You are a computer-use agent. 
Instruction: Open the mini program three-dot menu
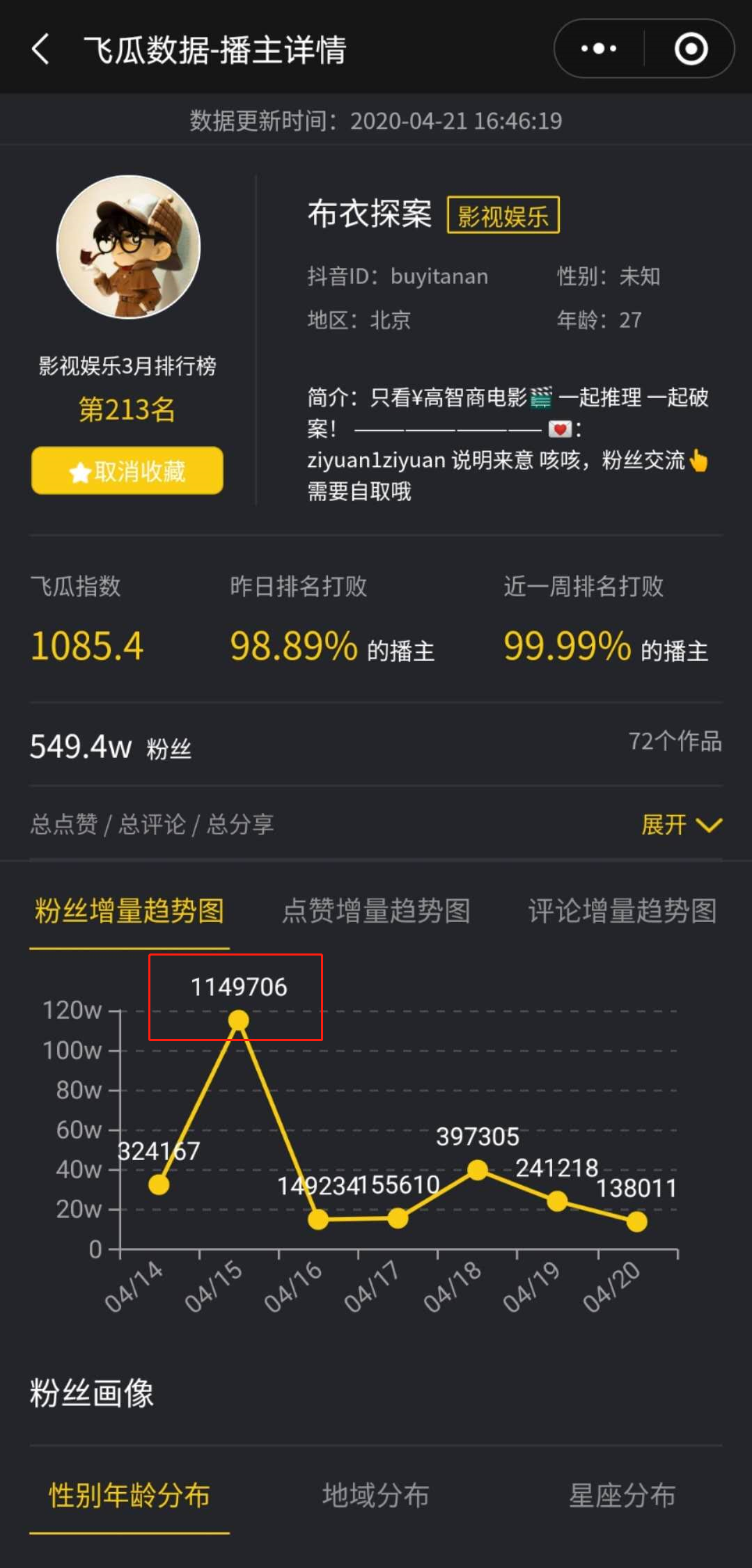tap(599, 49)
